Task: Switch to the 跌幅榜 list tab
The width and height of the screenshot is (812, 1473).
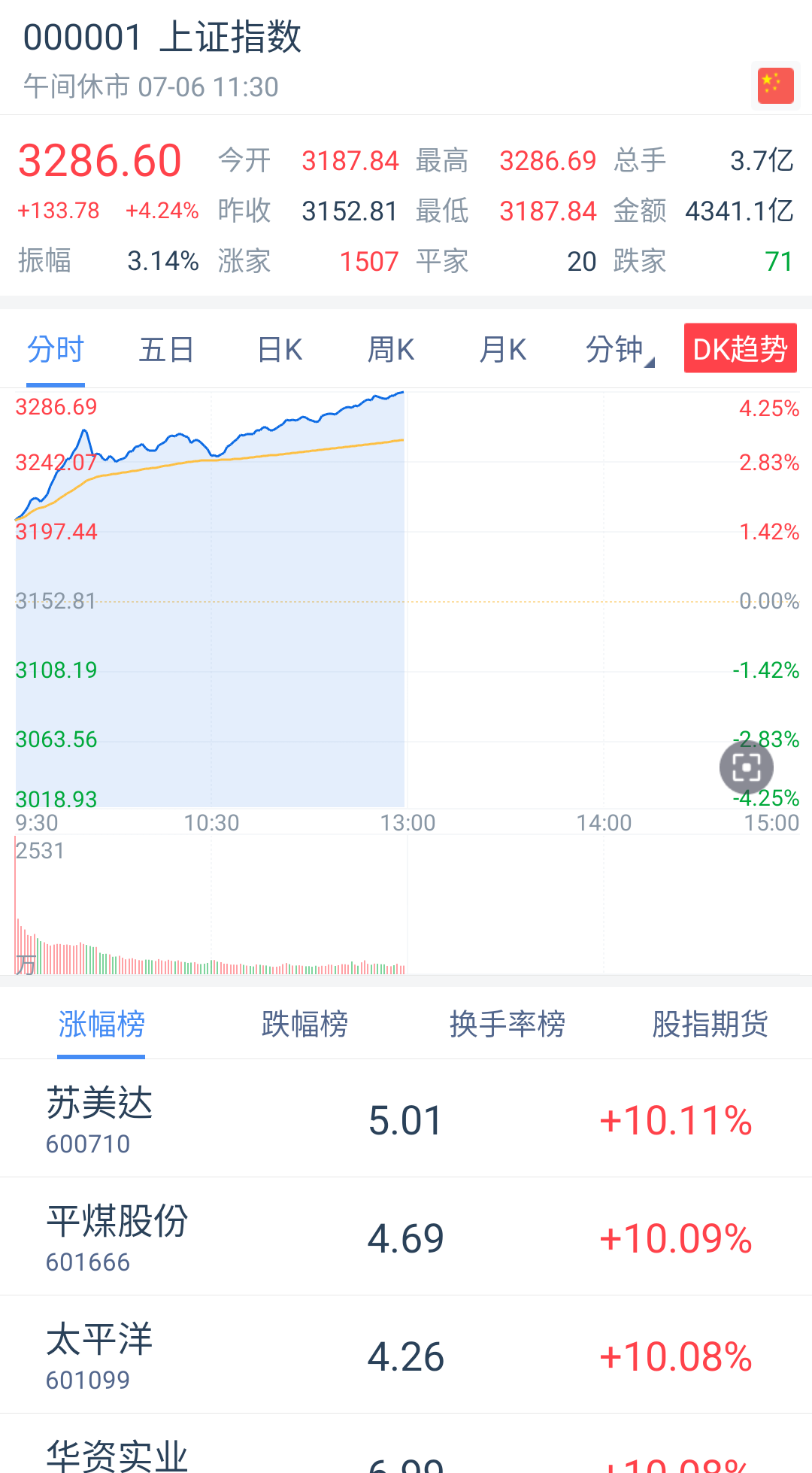Action: pyautogui.click(x=302, y=1024)
